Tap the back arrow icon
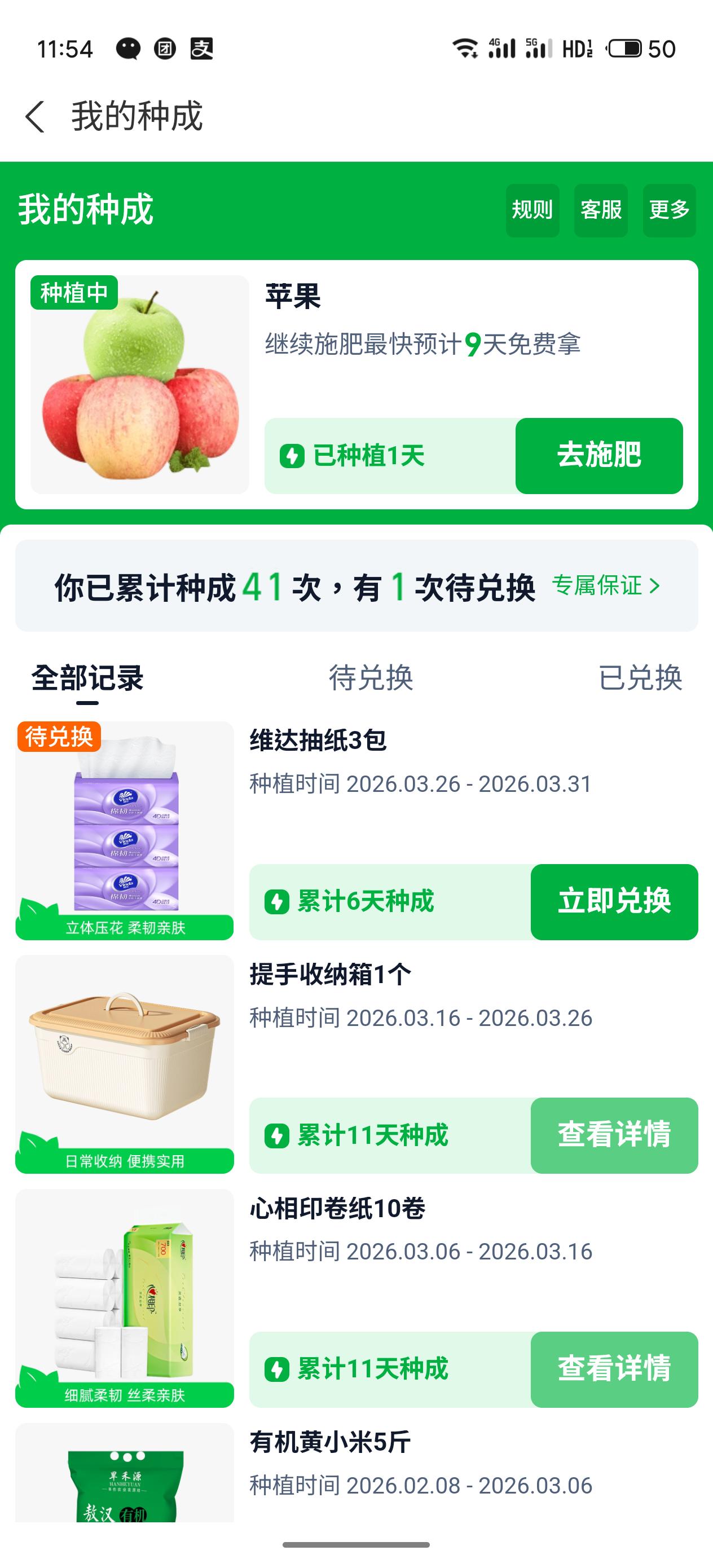 pos(35,116)
